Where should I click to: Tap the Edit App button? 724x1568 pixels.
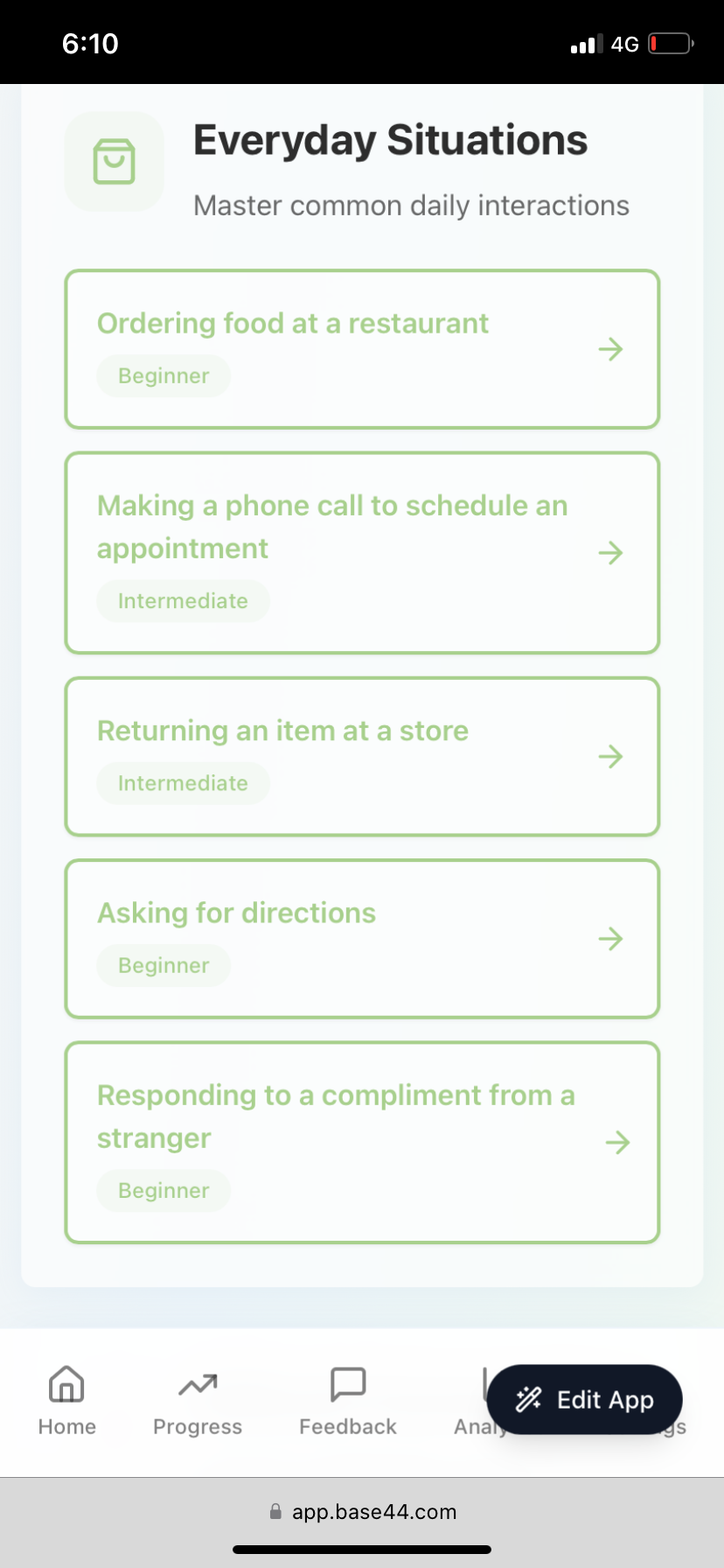tap(584, 1399)
